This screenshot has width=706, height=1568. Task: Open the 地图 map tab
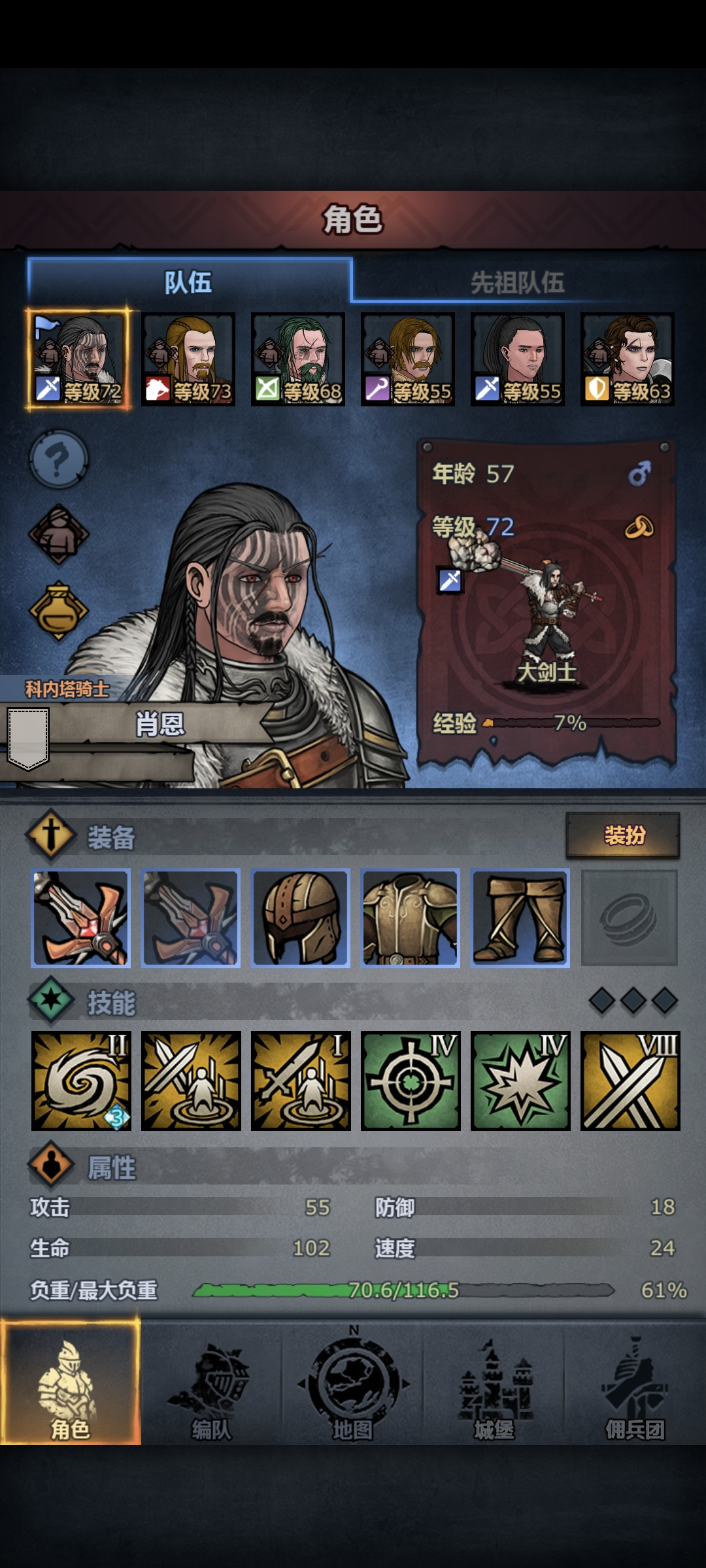click(x=353, y=1390)
